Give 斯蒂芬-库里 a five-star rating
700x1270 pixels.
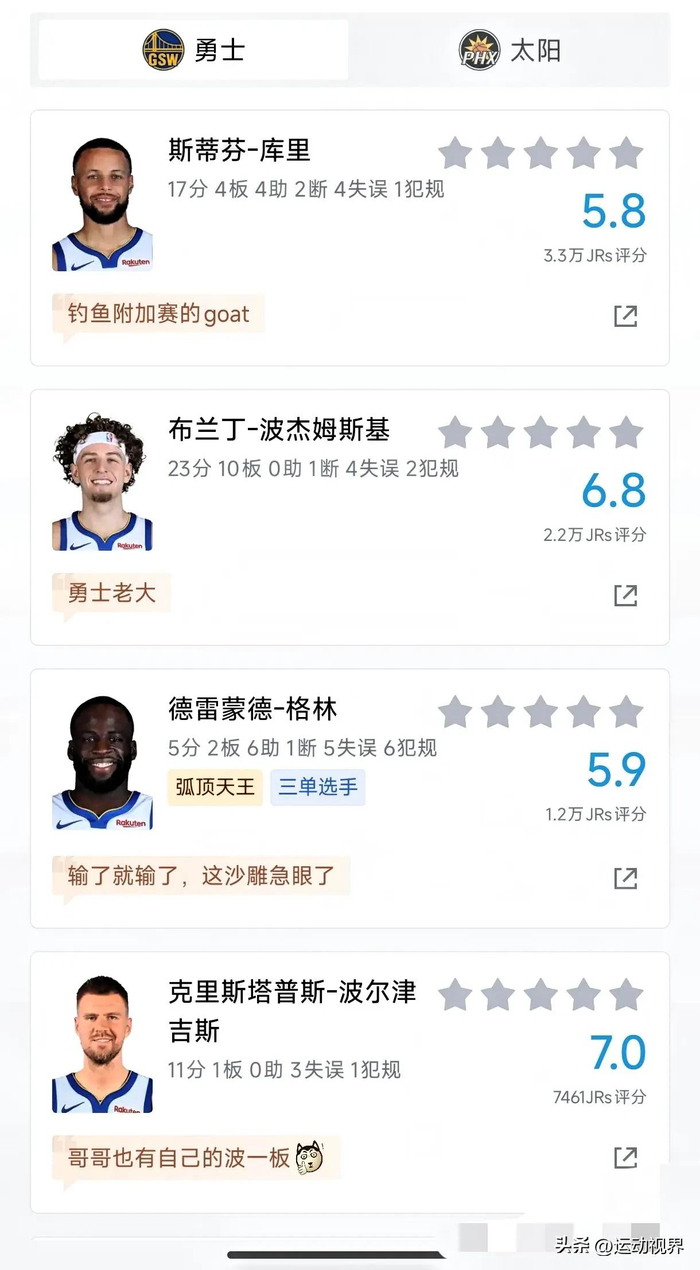[x=626, y=154]
